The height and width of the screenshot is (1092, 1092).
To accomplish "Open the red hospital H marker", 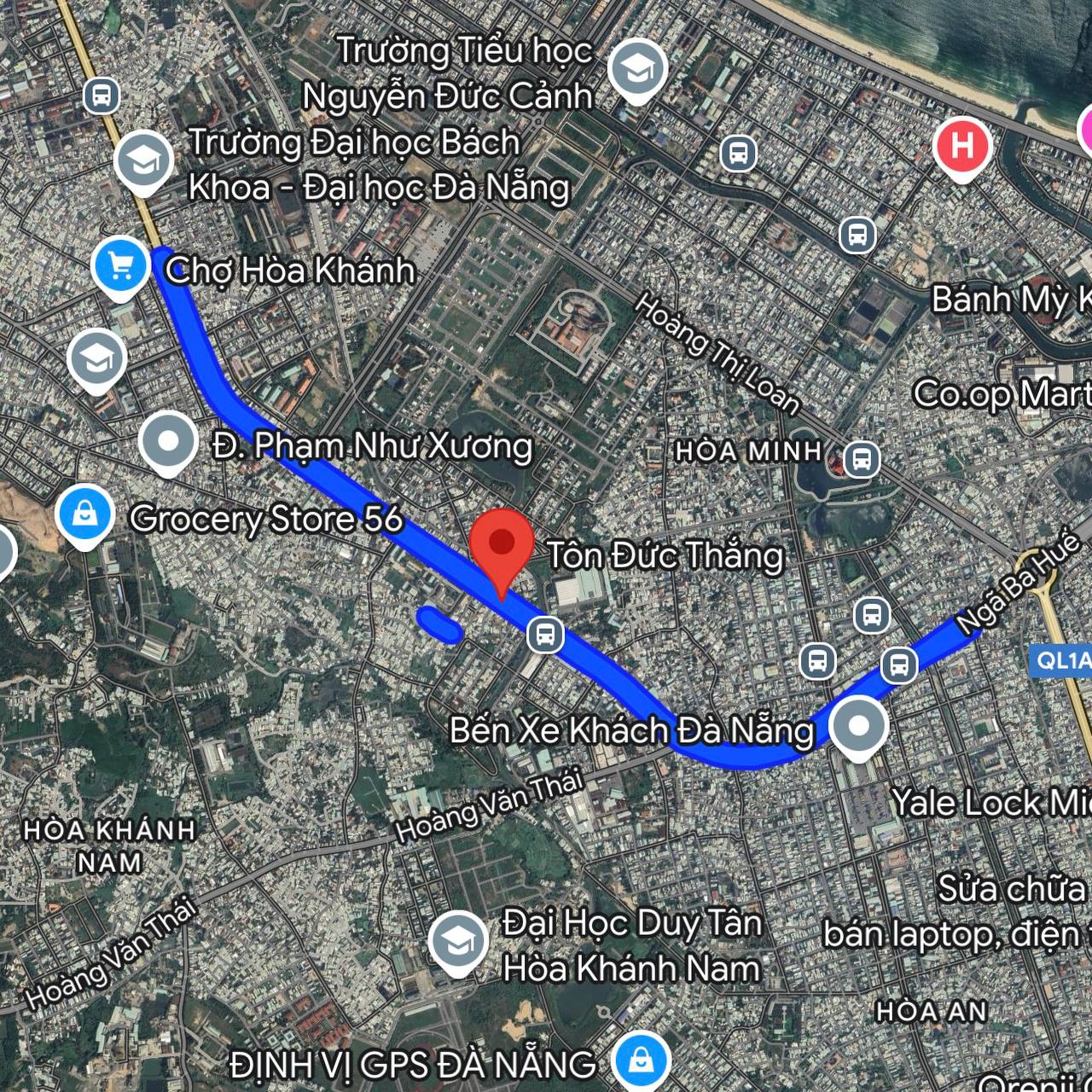I will tap(962, 146).
